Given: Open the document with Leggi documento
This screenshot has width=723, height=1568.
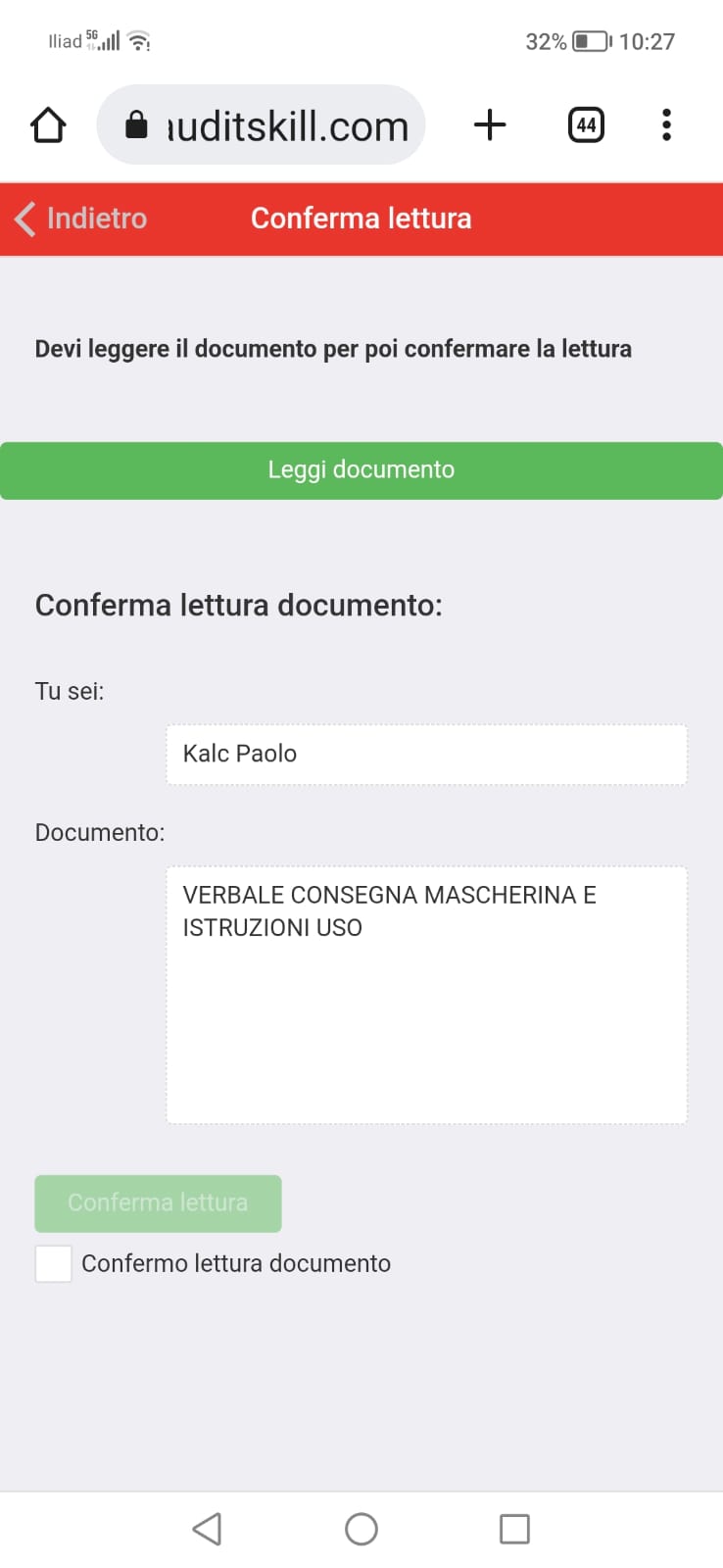Looking at the screenshot, I should tap(361, 470).
